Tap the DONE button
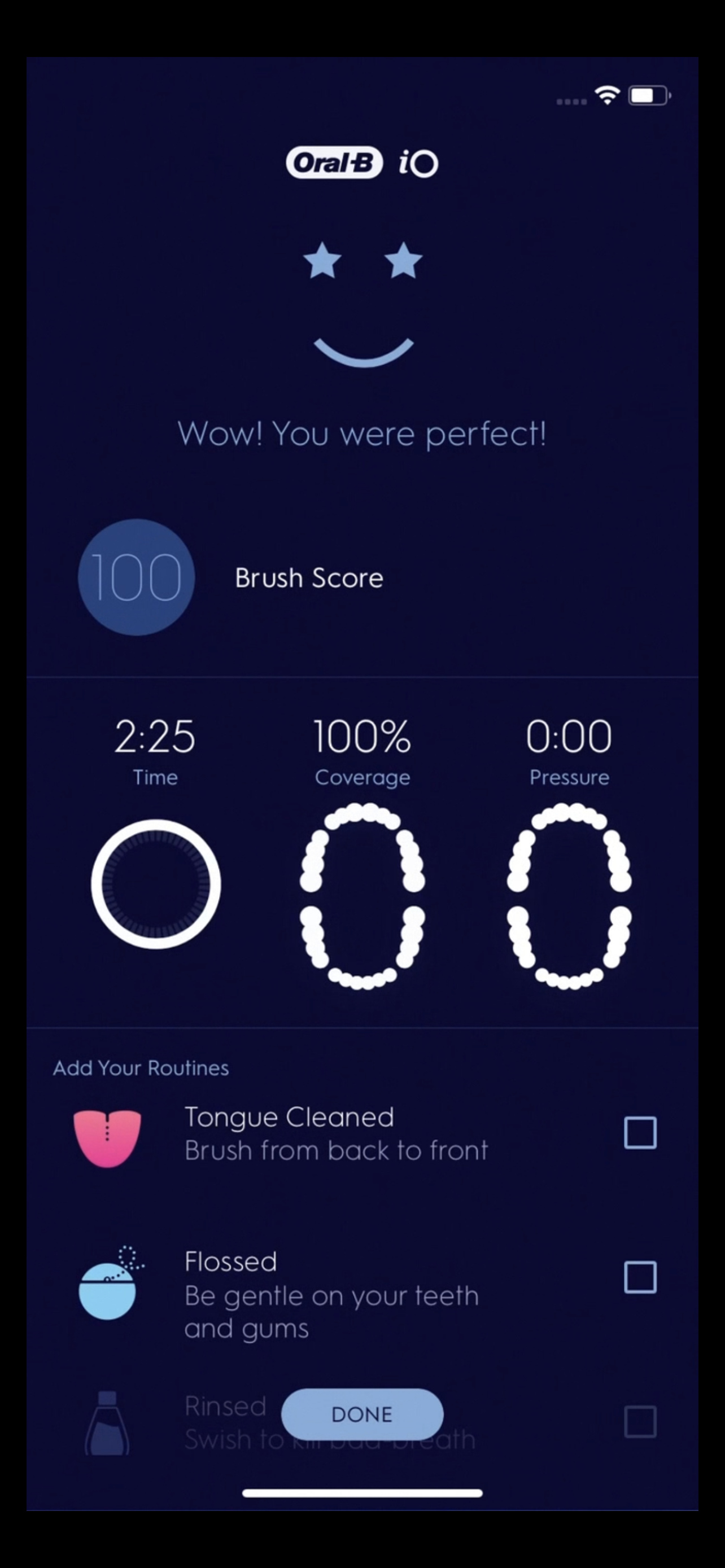The height and width of the screenshot is (1568, 725). pyautogui.click(x=361, y=1414)
